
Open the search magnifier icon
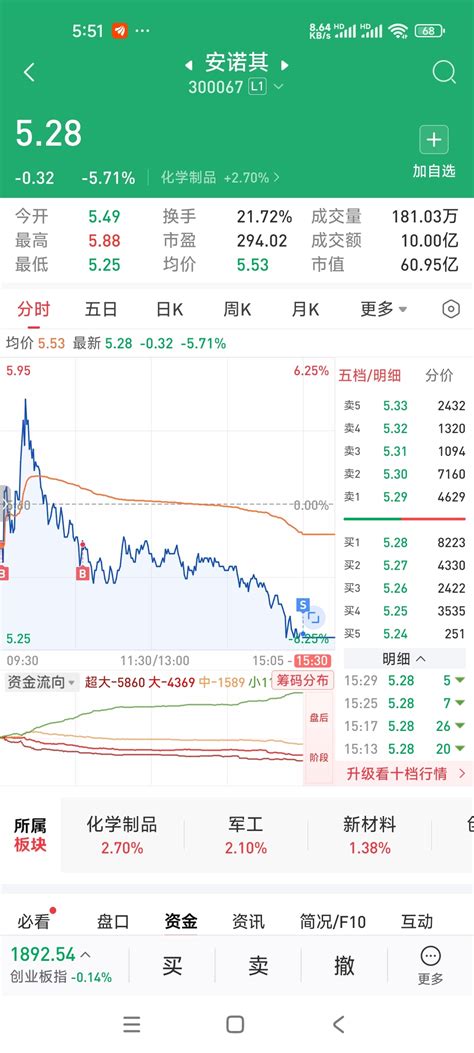pyautogui.click(x=444, y=72)
